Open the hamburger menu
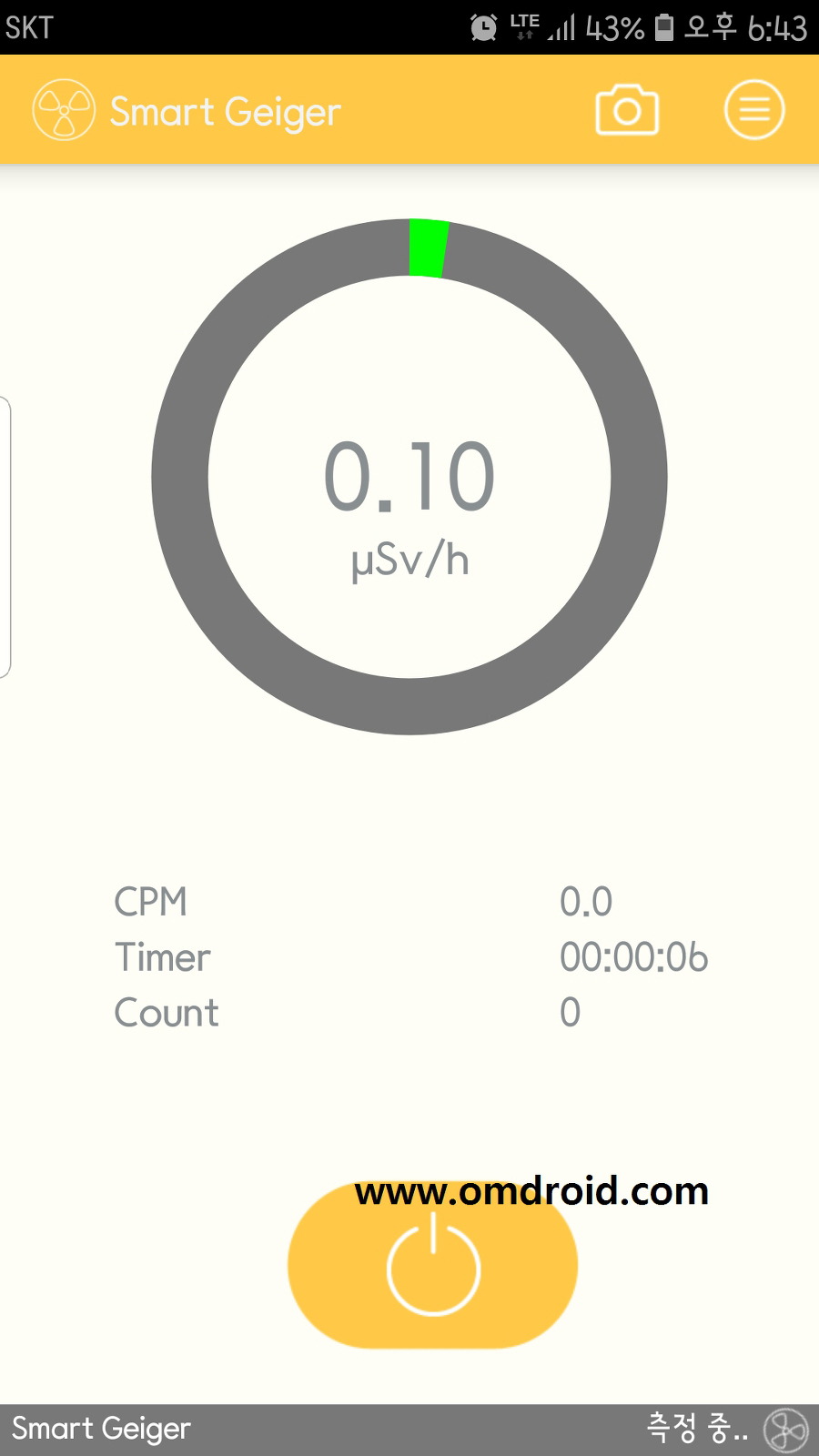The image size is (819, 1456). [753, 110]
